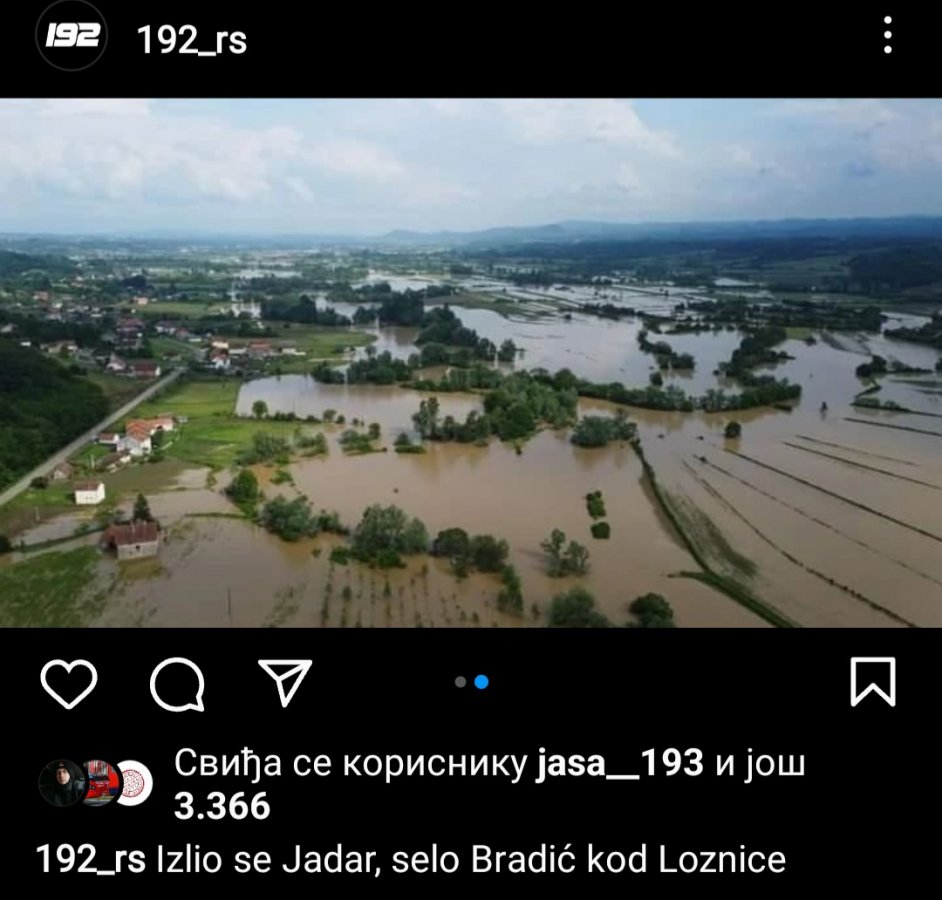Viewport: 942px width, 900px height.
Task: Open the post overflow menu
Action: 887,36
